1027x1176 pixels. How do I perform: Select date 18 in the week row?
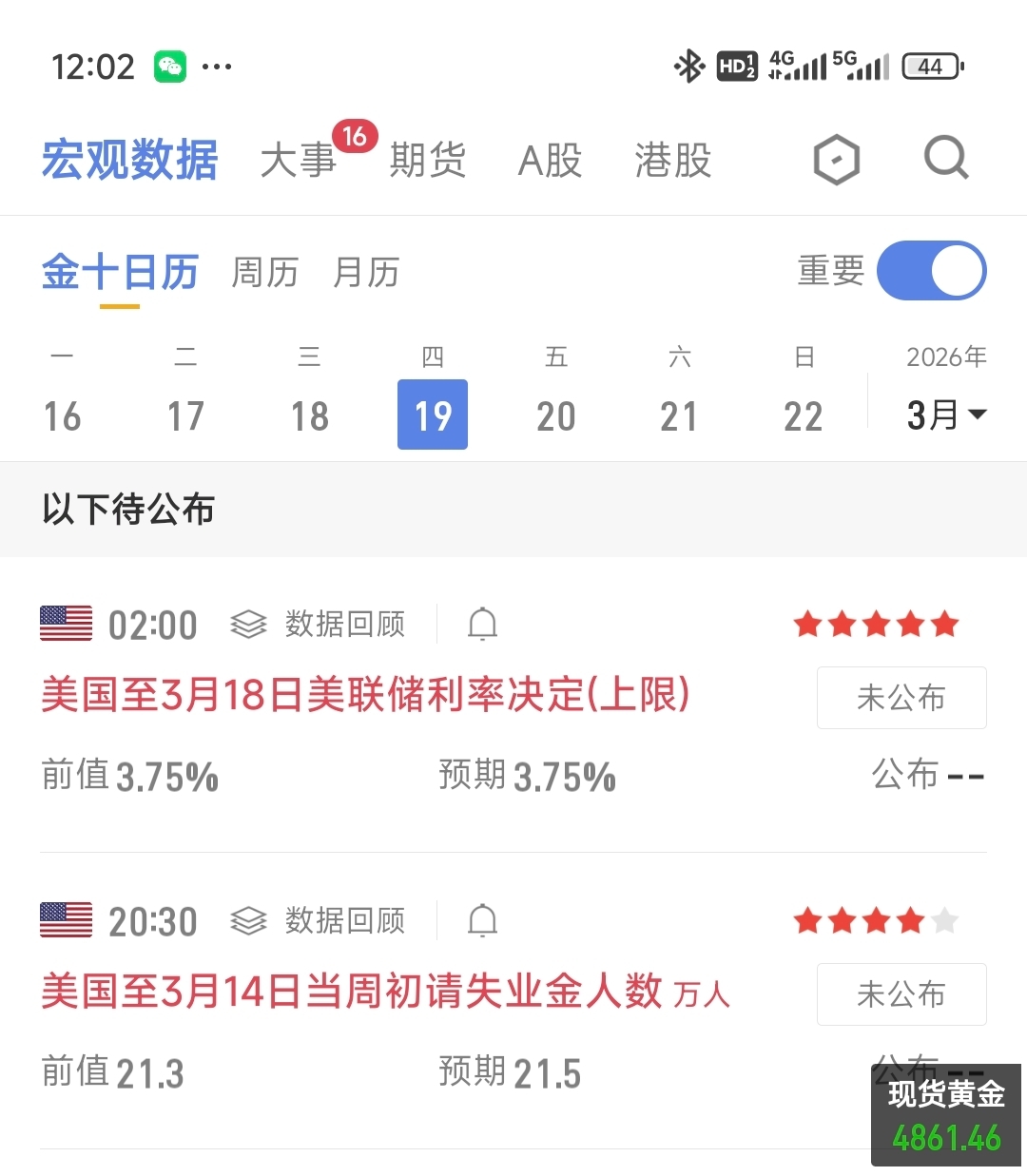[309, 415]
